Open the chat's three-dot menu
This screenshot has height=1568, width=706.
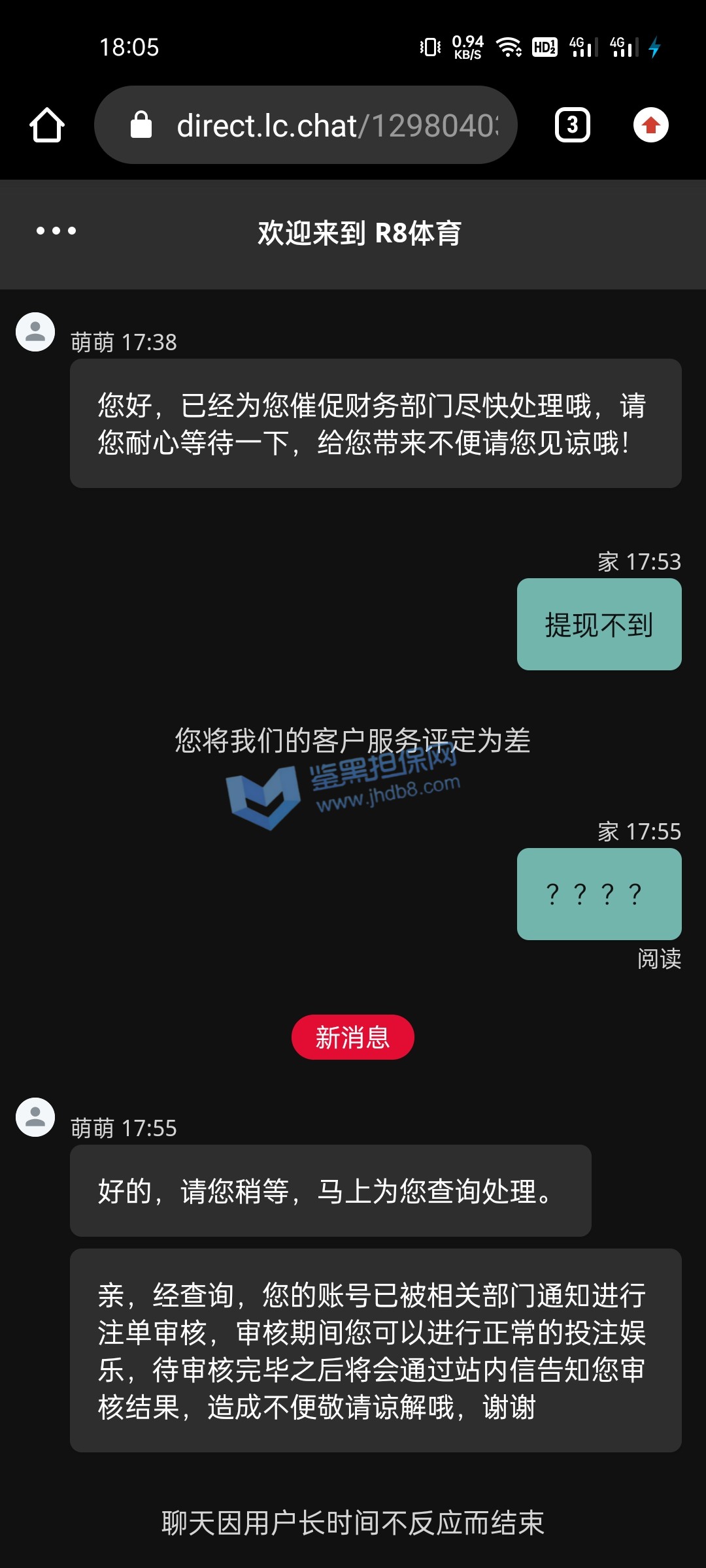pos(56,231)
